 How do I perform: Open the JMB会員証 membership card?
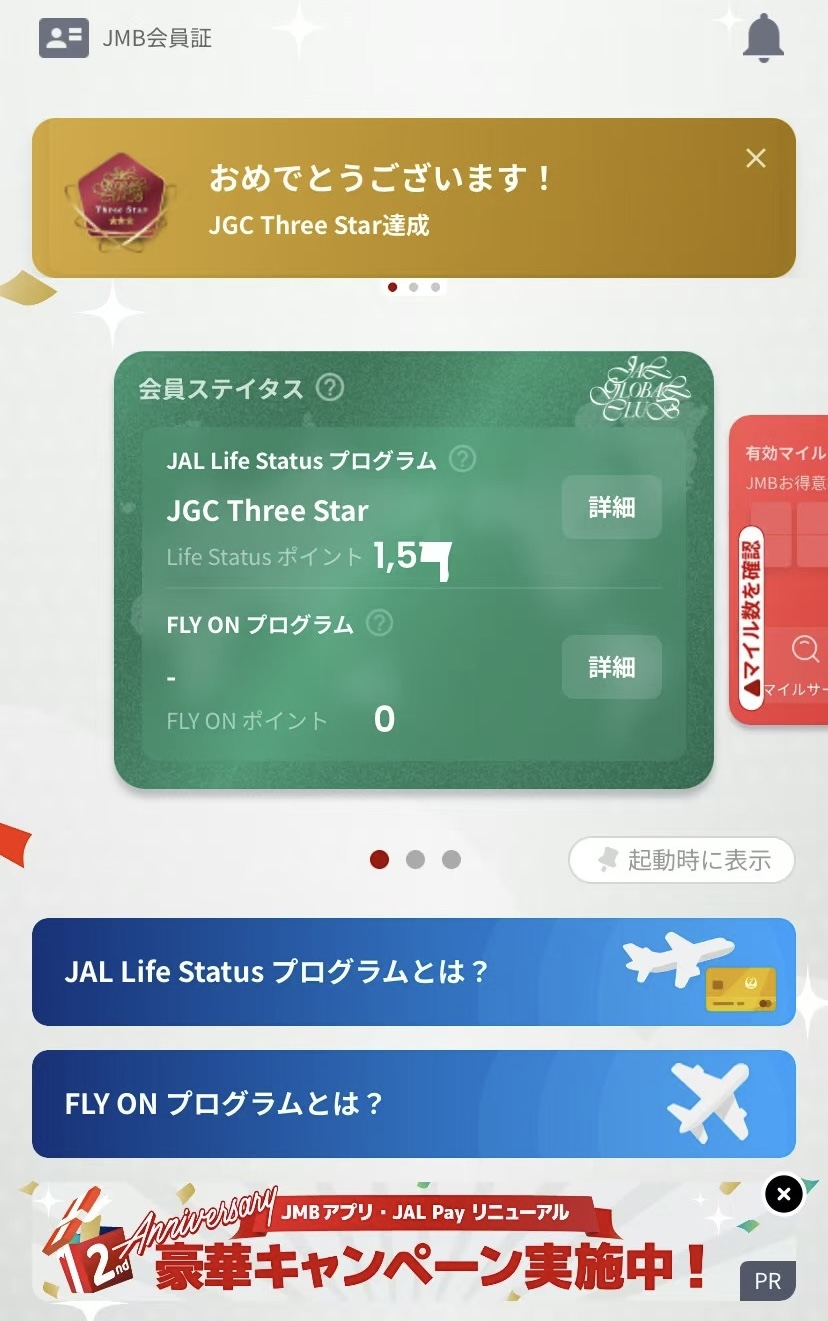[125, 39]
